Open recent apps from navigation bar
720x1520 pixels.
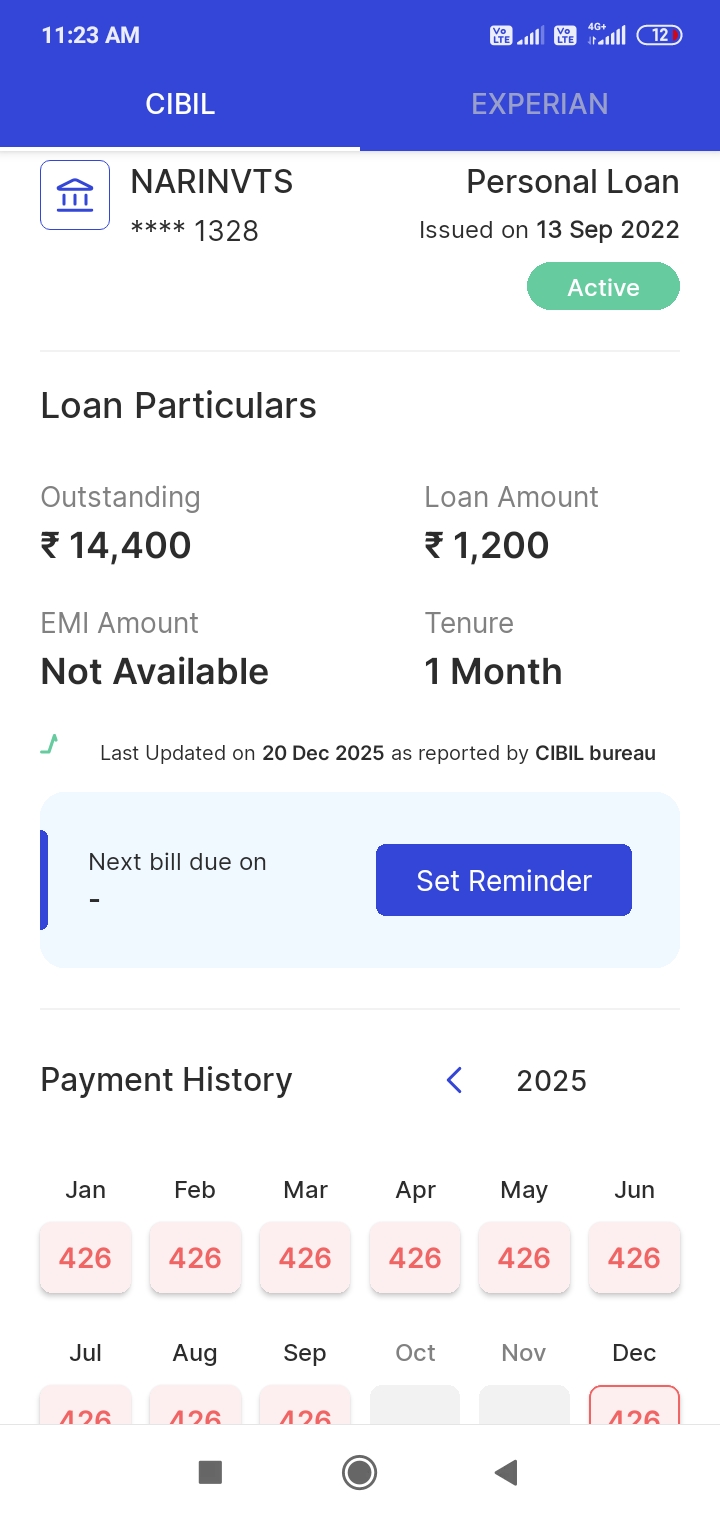[x=210, y=1472]
